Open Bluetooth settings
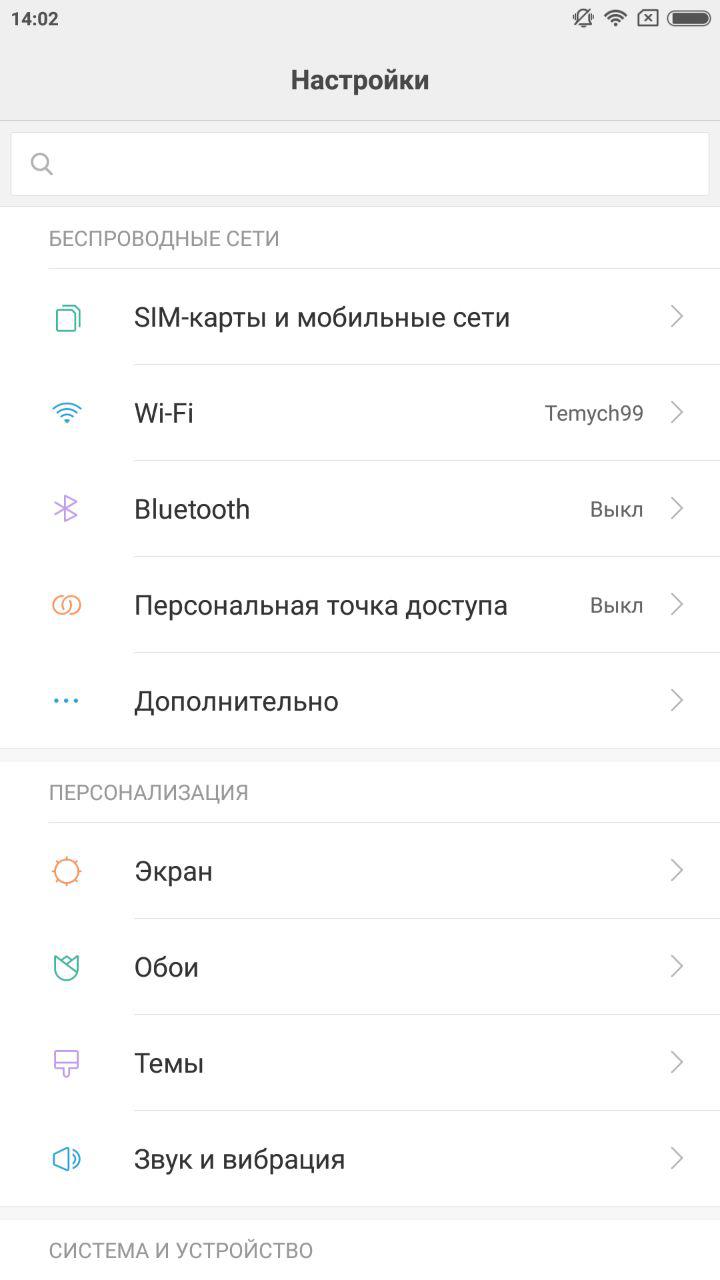The image size is (720, 1280). coord(360,509)
